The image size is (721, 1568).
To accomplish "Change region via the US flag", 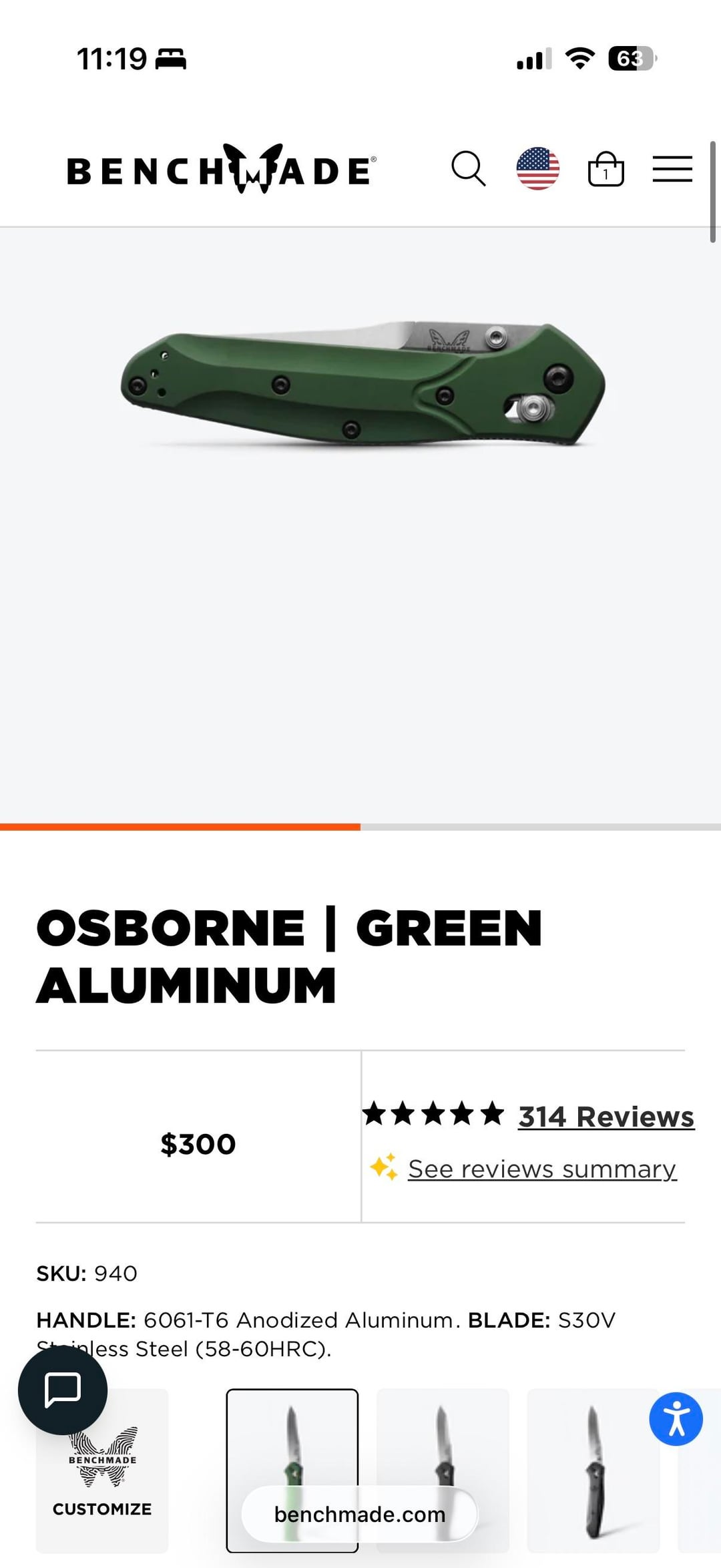I will coord(537,168).
